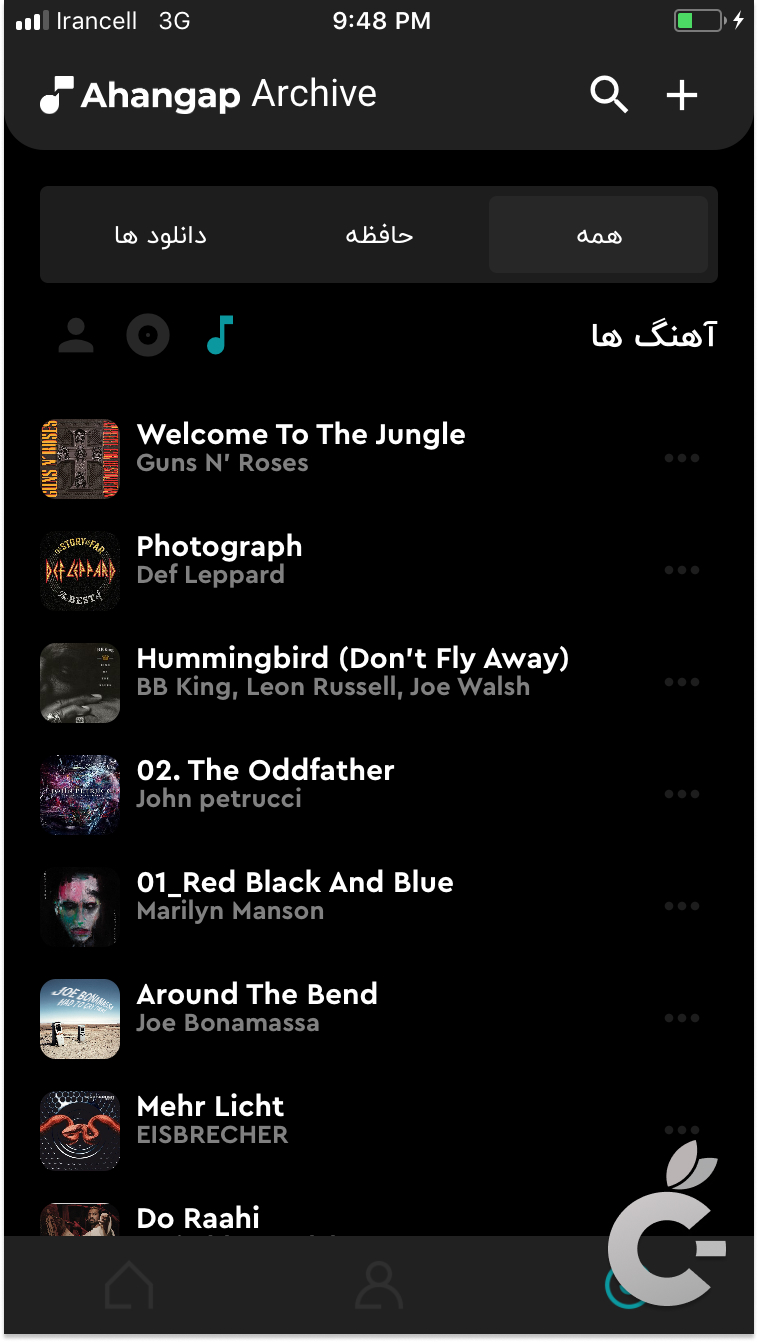758x1342 pixels.
Task: Open the profile icon in bottom navigation
Action: 378,1287
